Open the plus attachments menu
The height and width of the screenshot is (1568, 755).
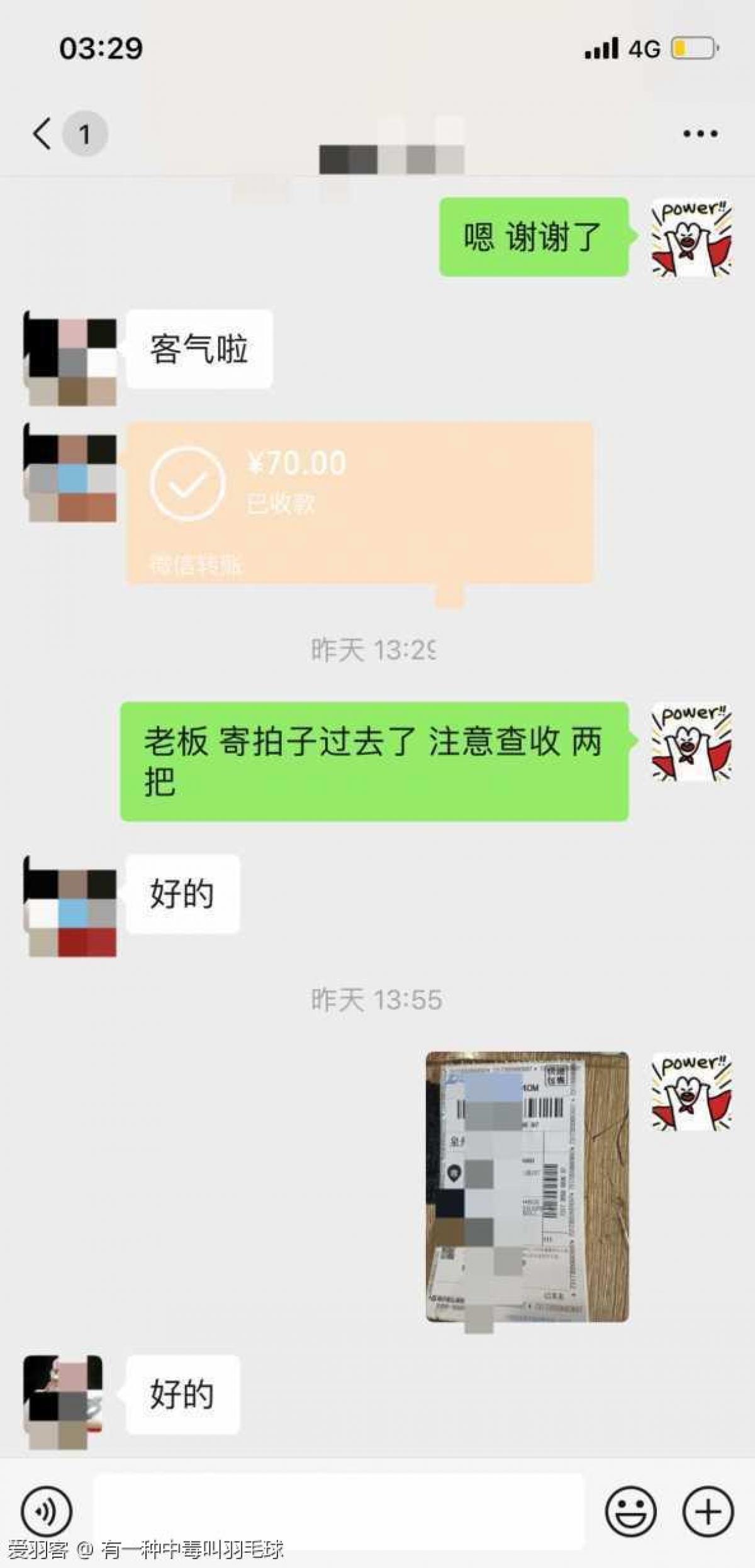pyautogui.click(x=708, y=1510)
